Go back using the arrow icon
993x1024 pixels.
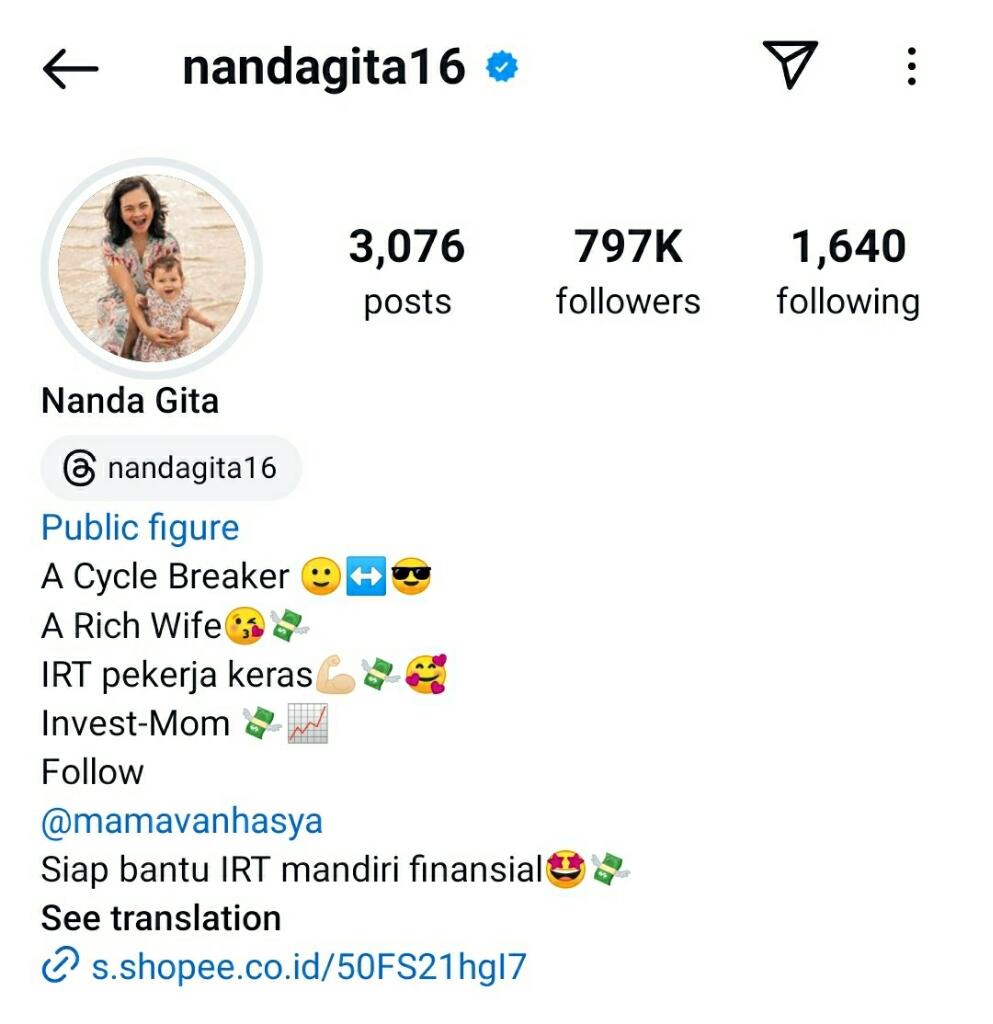pos(70,68)
